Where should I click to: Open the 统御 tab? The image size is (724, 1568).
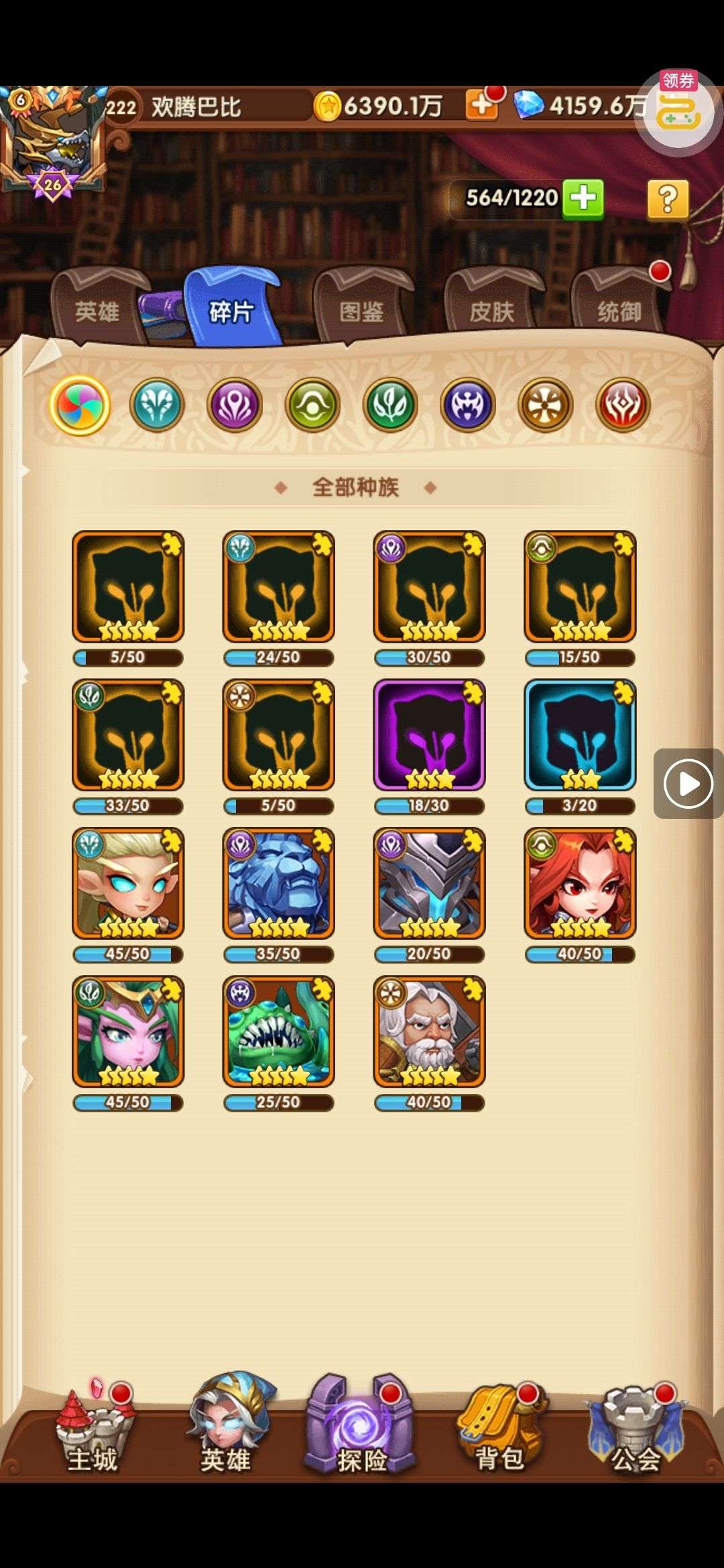tap(619, 311)
